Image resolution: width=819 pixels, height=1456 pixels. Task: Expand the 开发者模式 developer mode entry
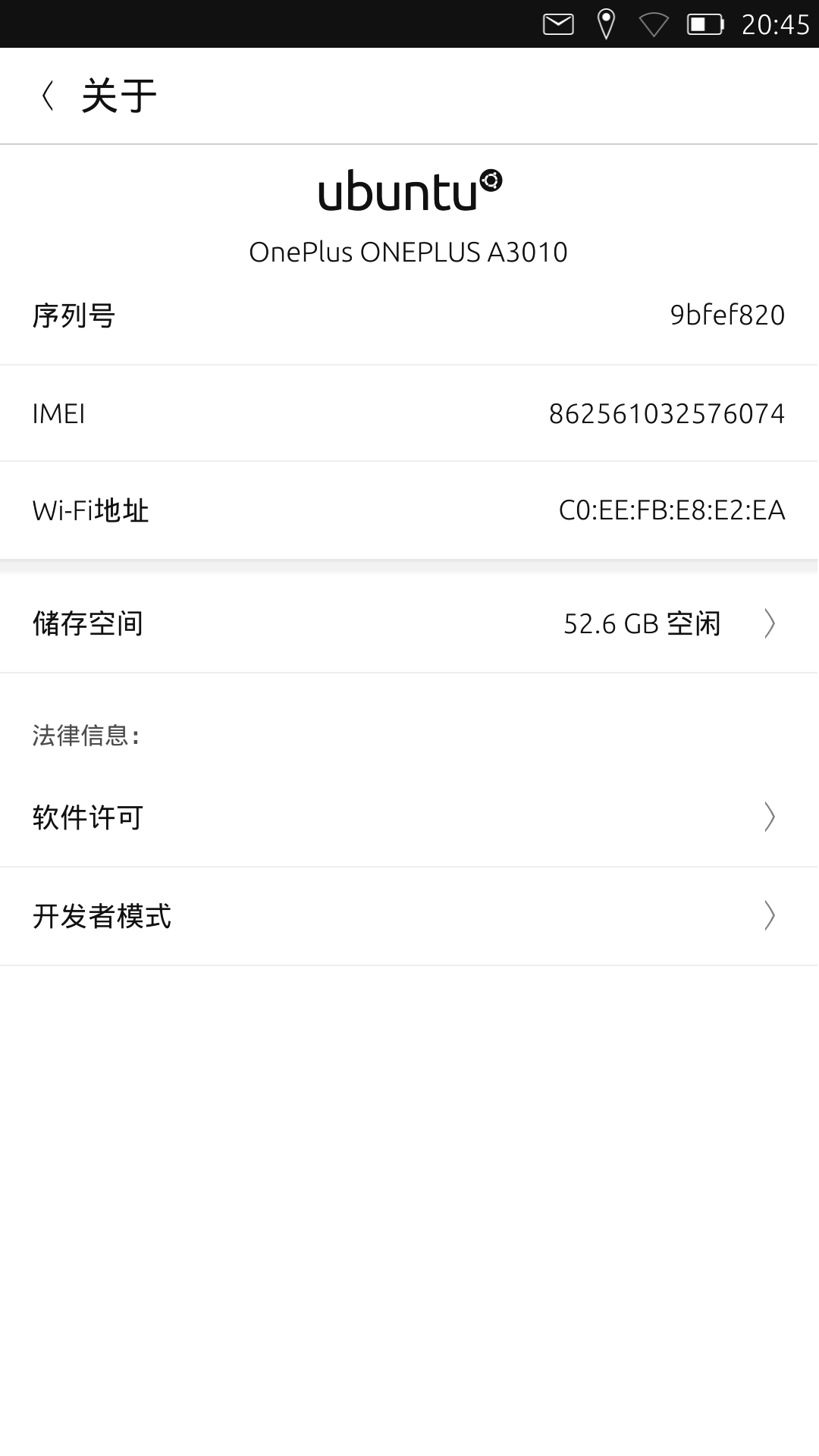tap(409, 917)
